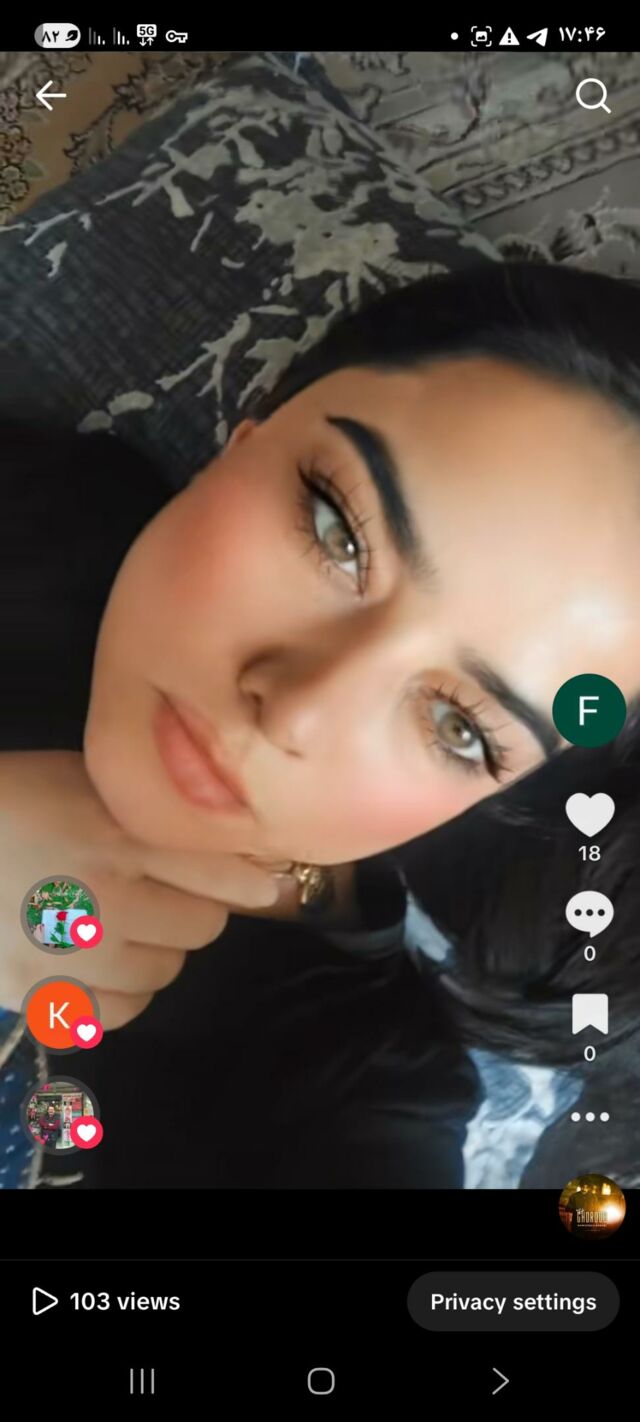640x1422 pixels.
Task: Go back using the top arrow
Action: 50,96
